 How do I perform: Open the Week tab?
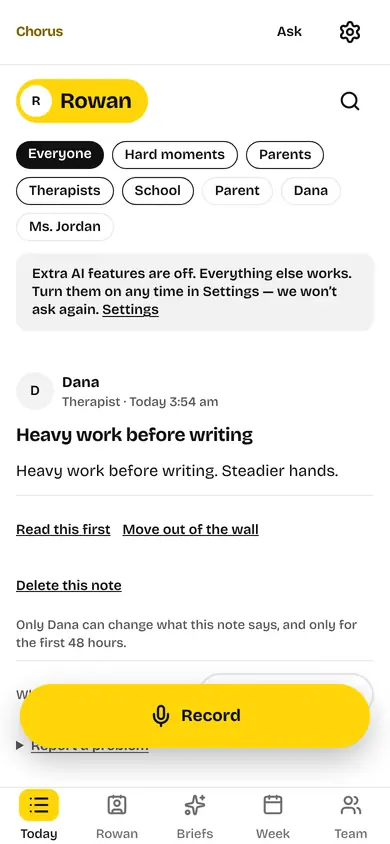[x=273, y=815]
